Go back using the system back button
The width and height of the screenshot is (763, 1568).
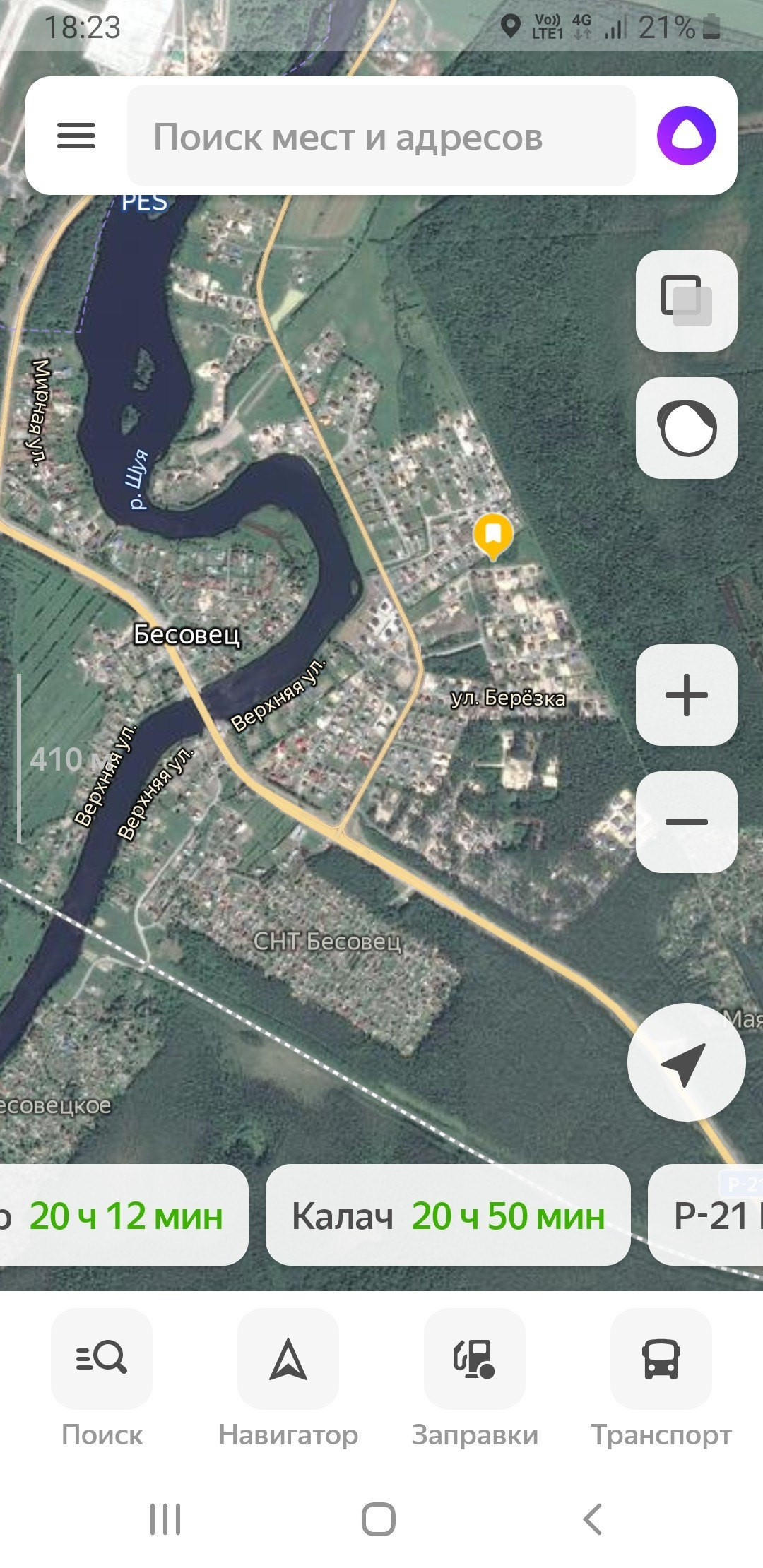(x=592, y=1519)
